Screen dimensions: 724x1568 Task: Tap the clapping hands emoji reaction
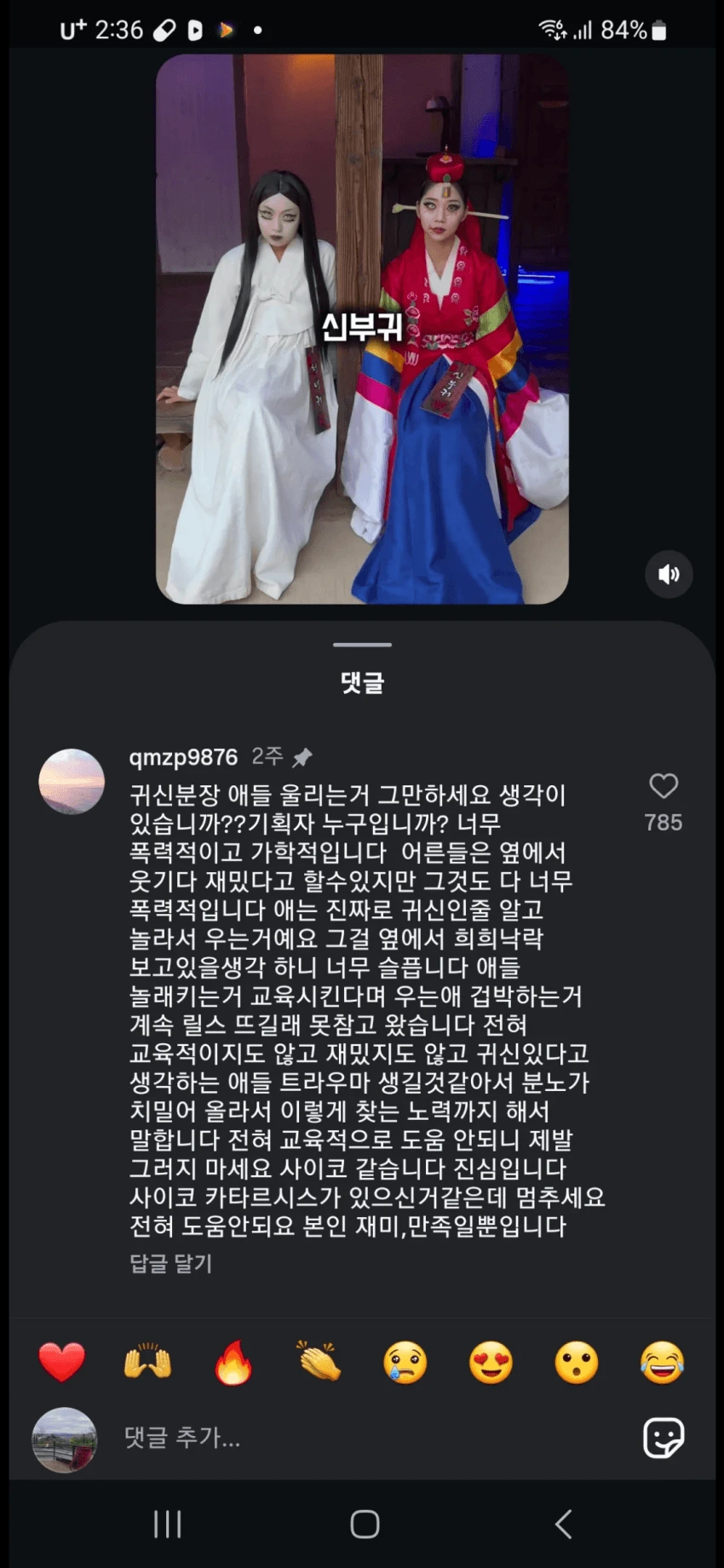tap(319, 1362)
